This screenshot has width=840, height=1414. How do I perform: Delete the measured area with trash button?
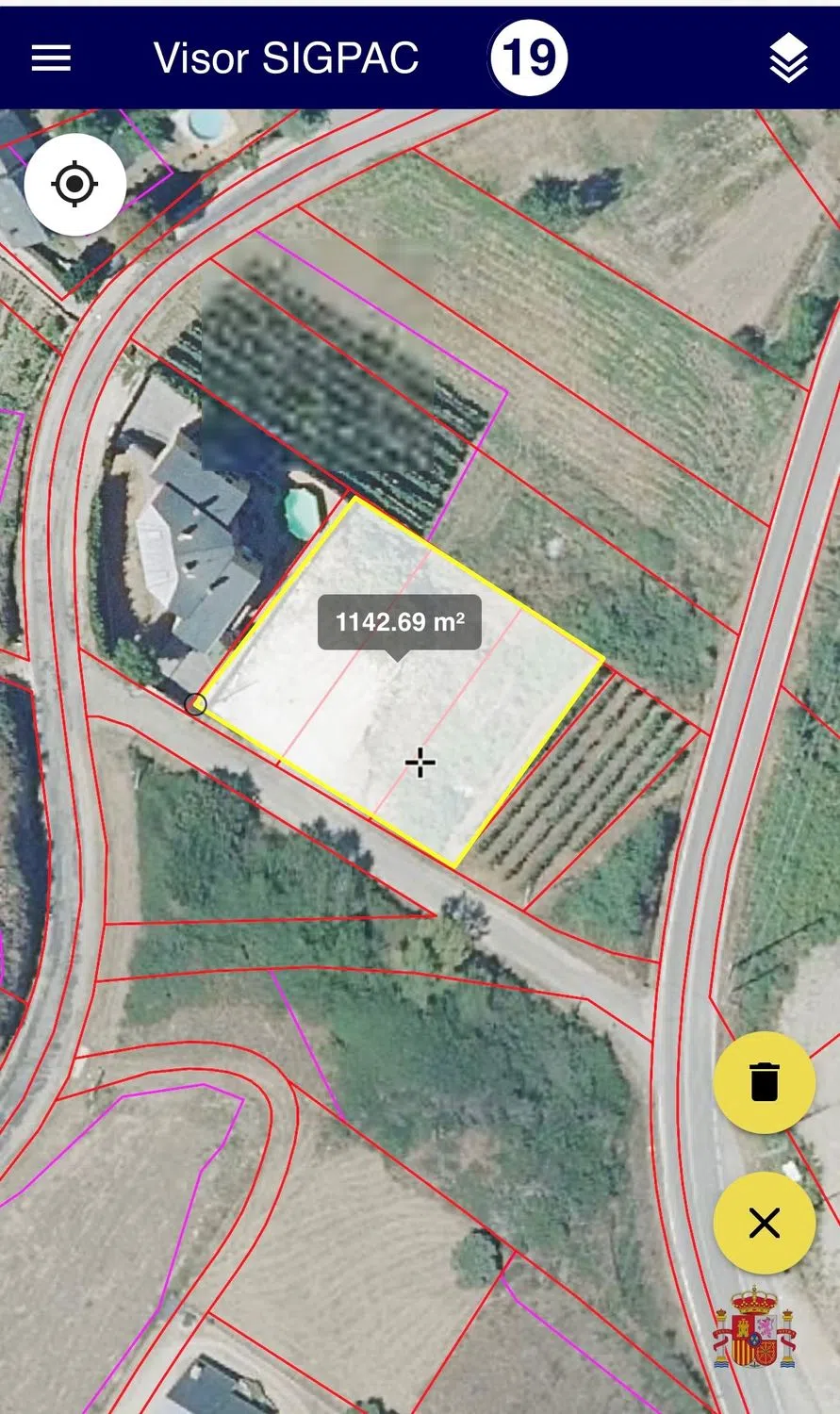[x=764, y=1082]
